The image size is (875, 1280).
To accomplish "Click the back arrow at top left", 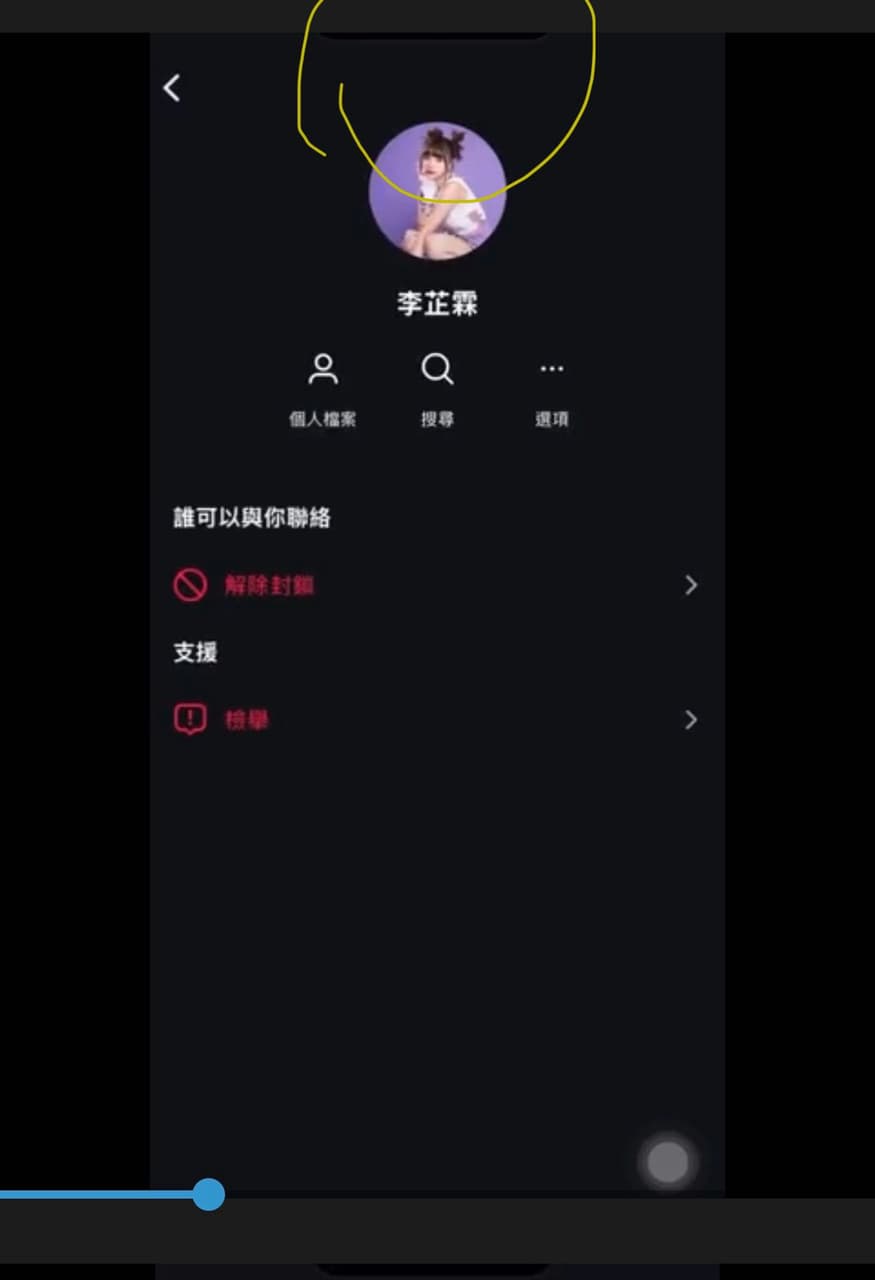I will [x=171, y=89].
